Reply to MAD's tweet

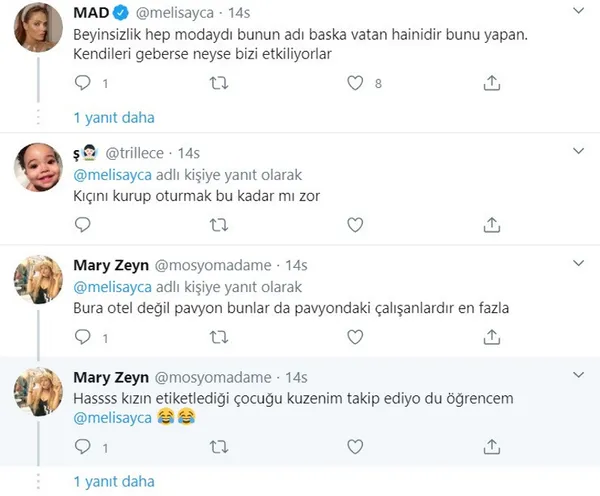(82, 84)
